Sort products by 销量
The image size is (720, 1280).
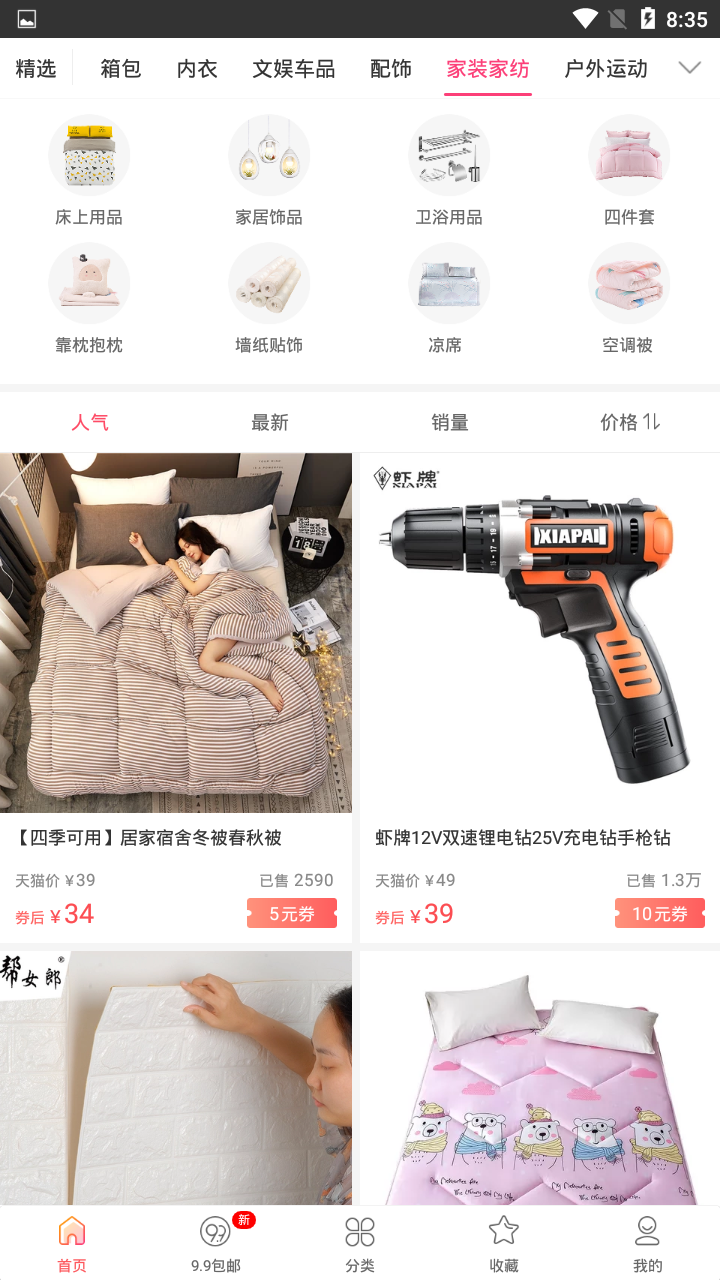pos(450,422)
